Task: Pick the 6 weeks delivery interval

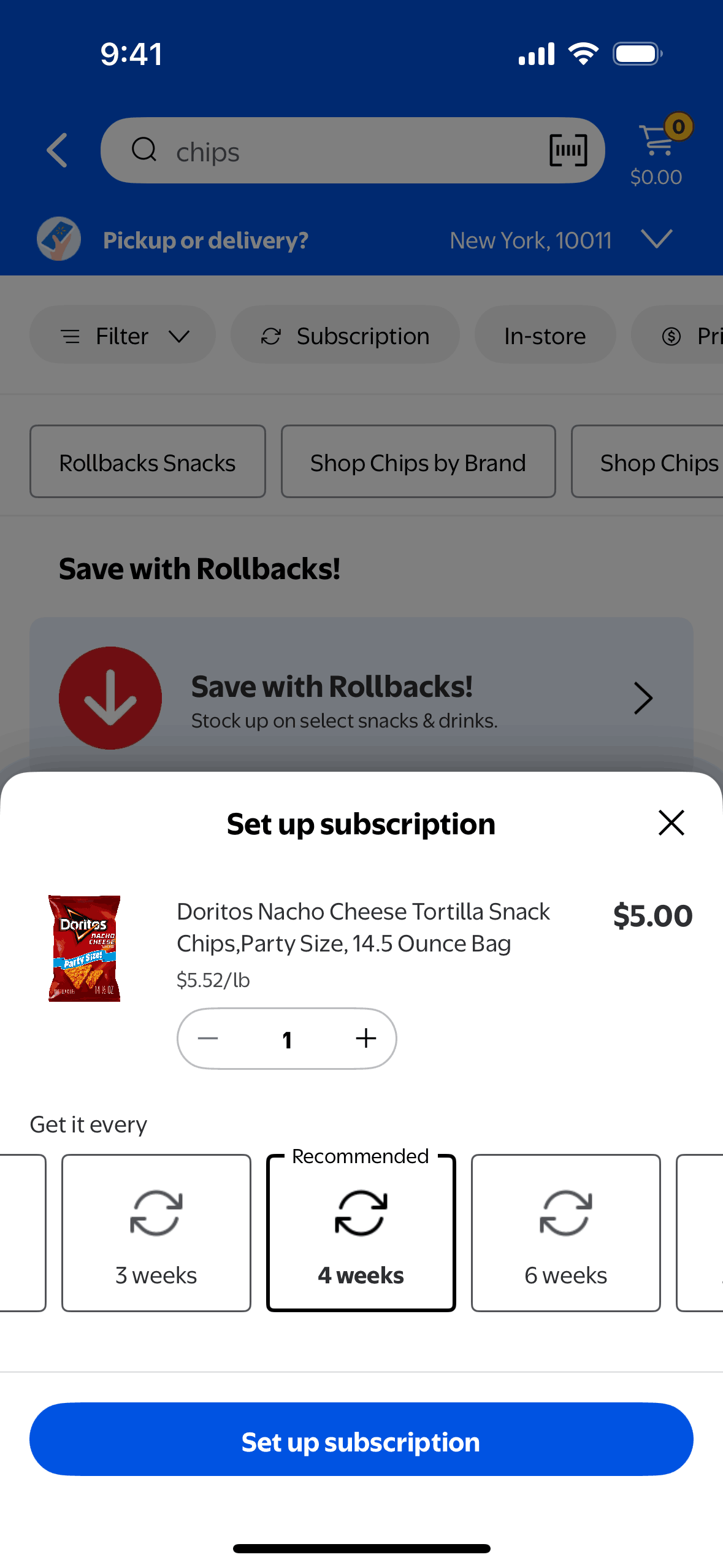Action: tap(565, 1232)
